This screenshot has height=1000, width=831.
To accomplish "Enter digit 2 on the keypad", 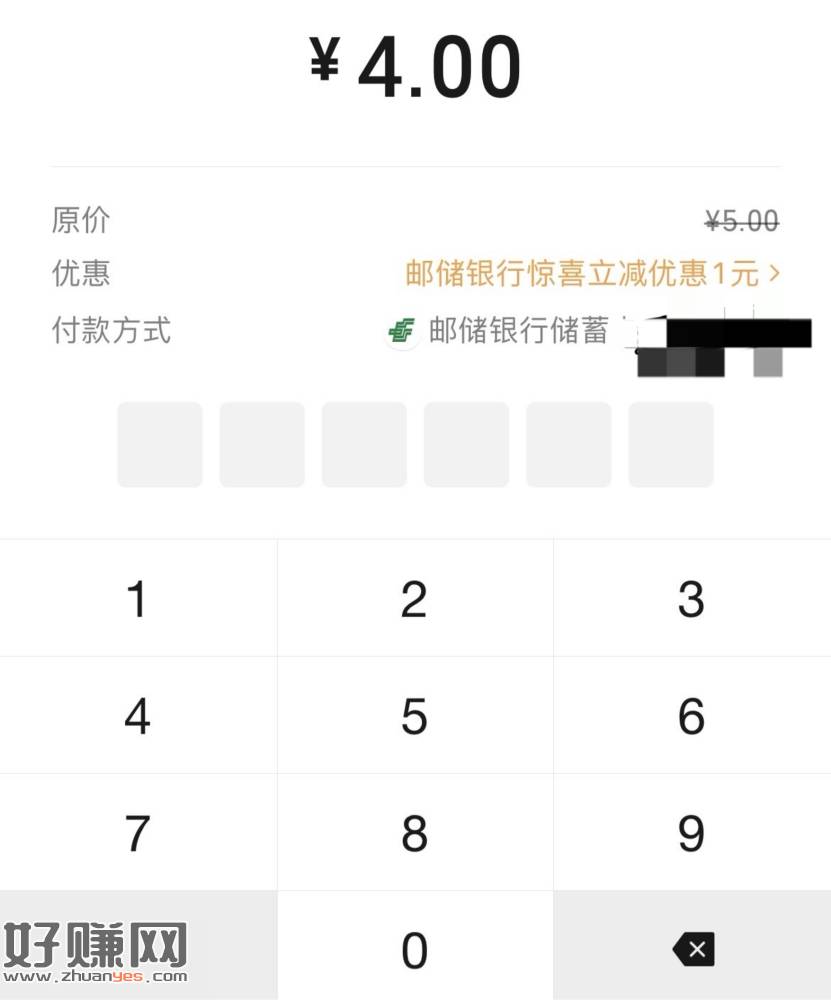I will [x=414, y=599].
